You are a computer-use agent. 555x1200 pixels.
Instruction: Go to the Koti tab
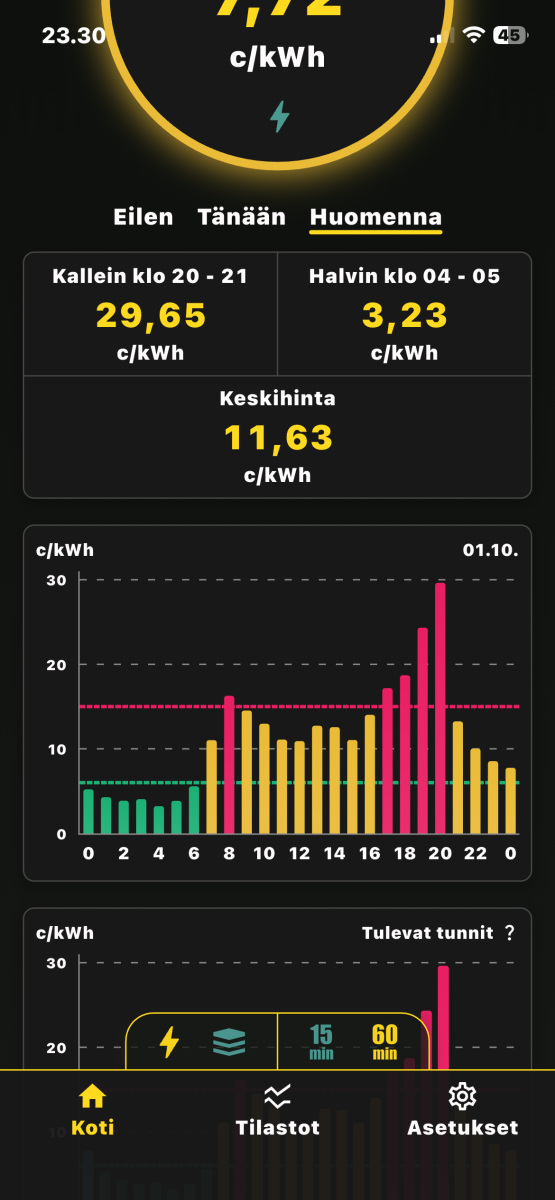coord(92,1111)
